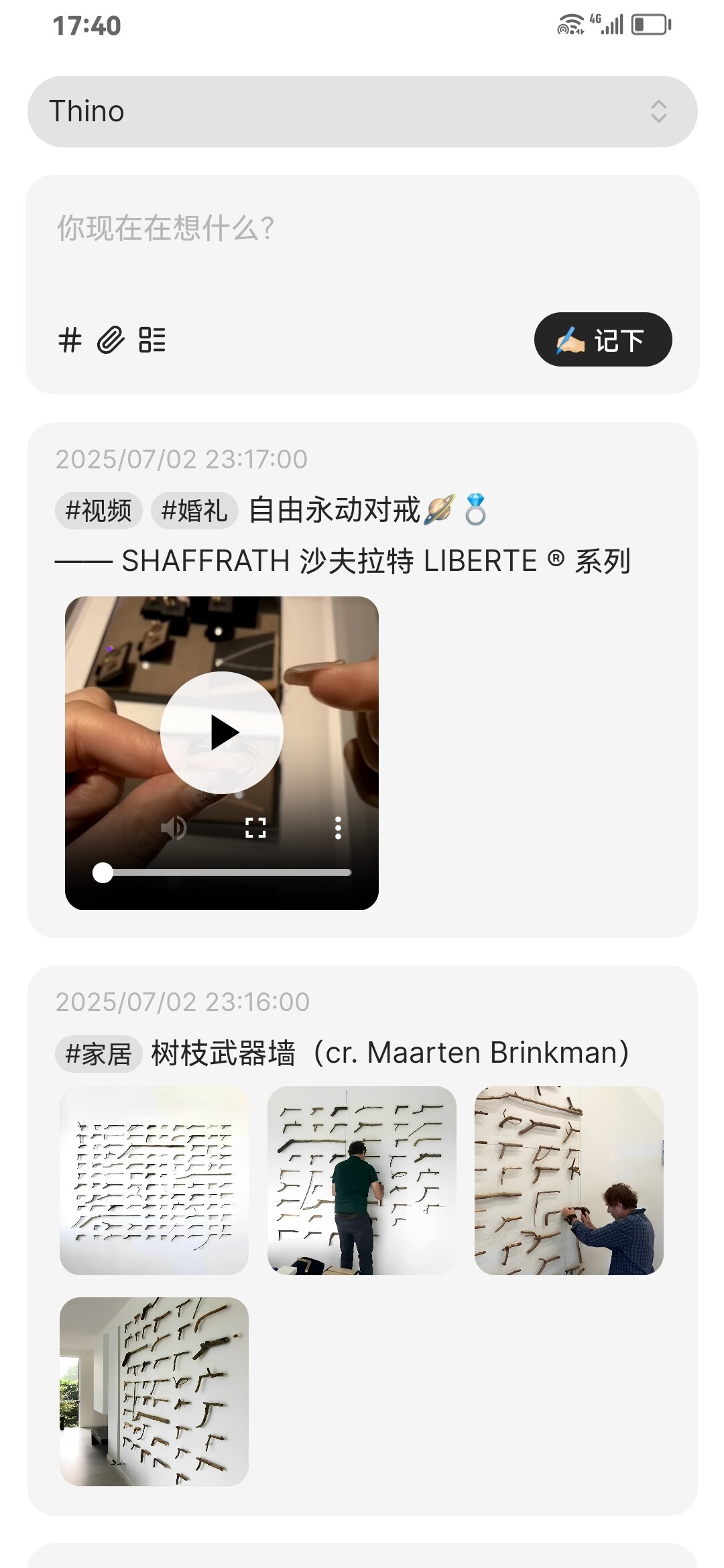Attach a file with the paperclip icon
This screenshot has width=724, height=1568.
click(x=111, y=340)
